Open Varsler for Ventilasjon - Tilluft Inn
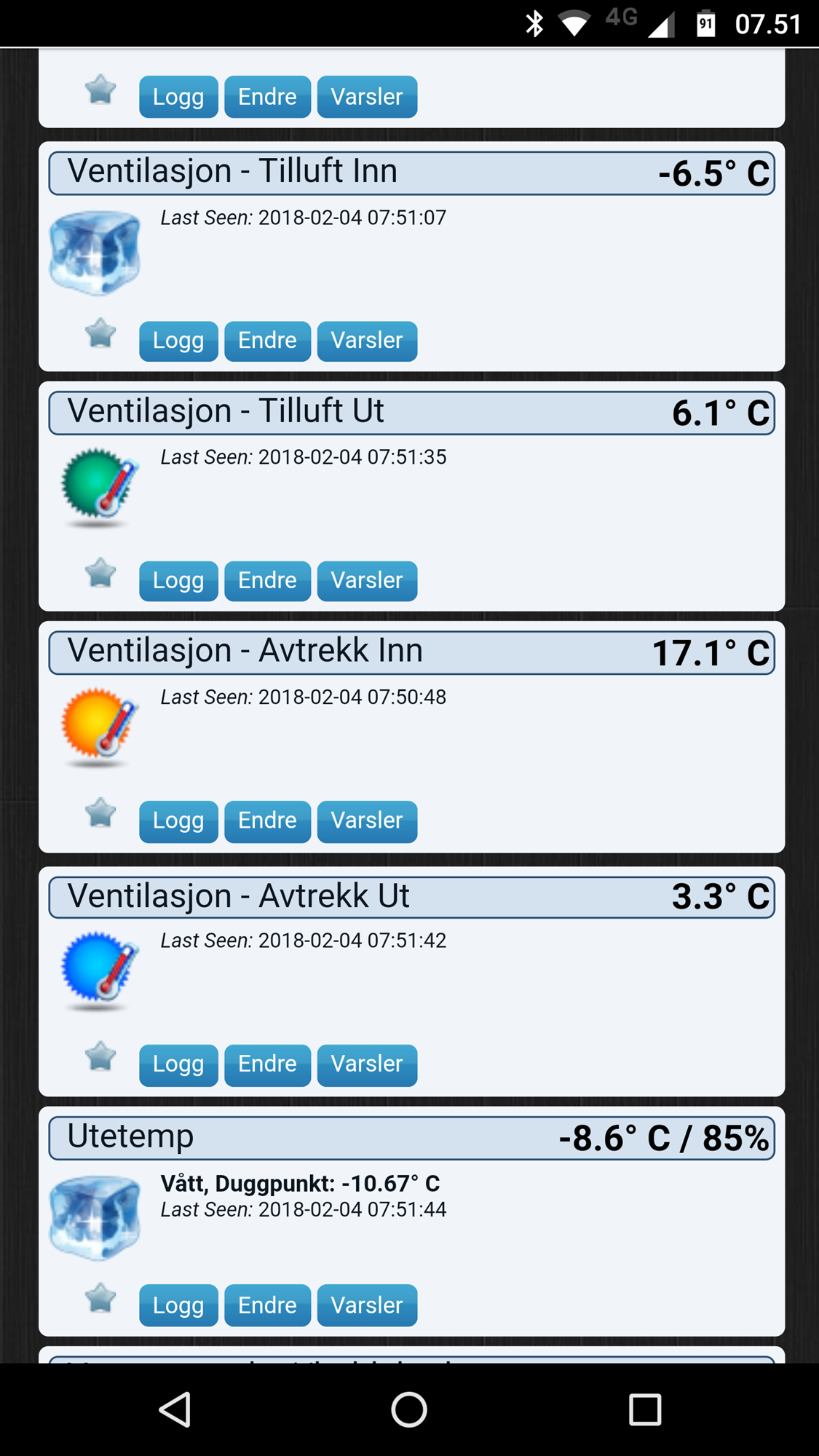 (367, 341)
